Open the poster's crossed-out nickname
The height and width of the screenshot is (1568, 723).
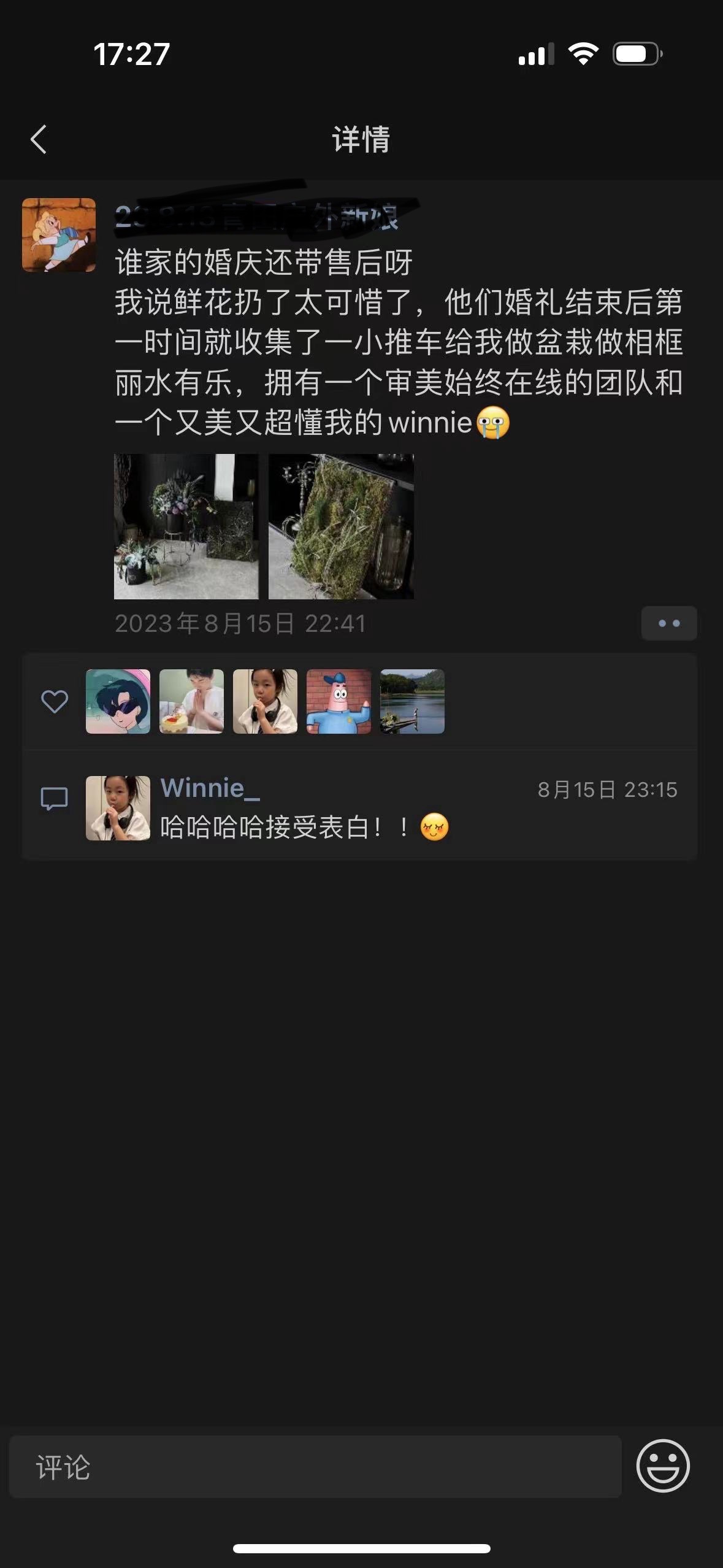(x=258, y=217)
